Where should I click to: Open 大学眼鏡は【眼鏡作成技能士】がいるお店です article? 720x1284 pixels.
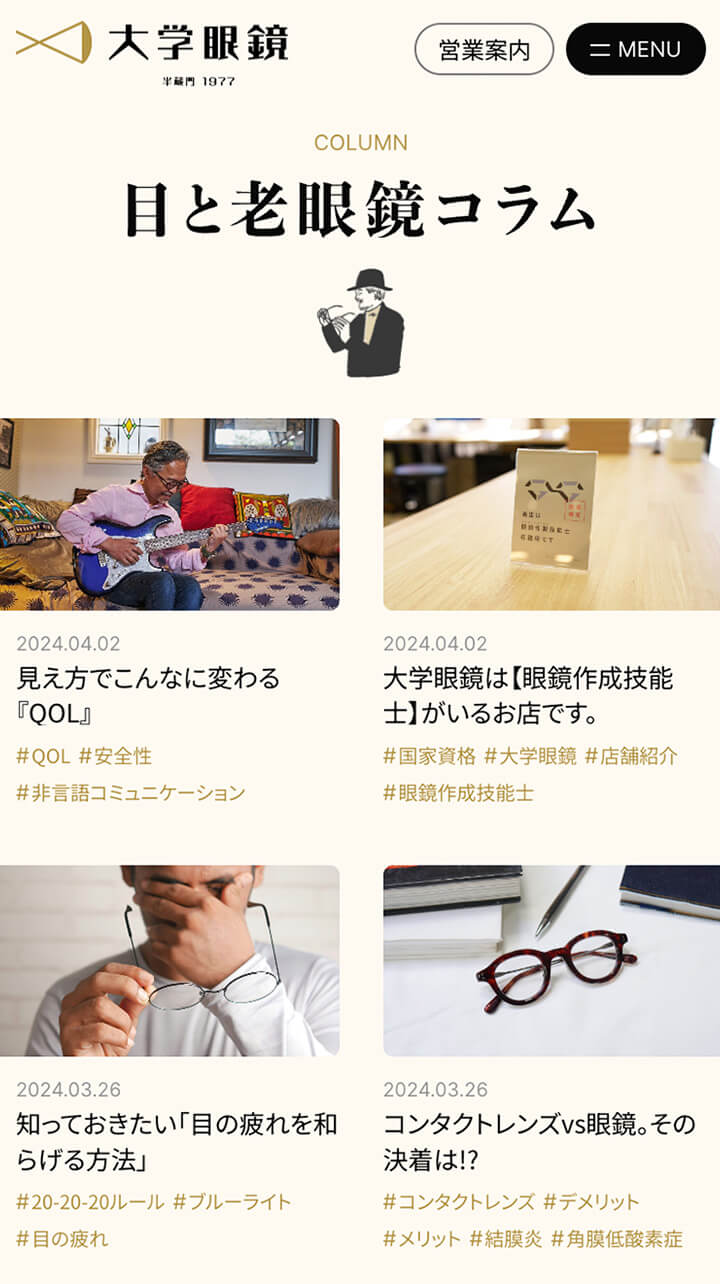point(528,696)
